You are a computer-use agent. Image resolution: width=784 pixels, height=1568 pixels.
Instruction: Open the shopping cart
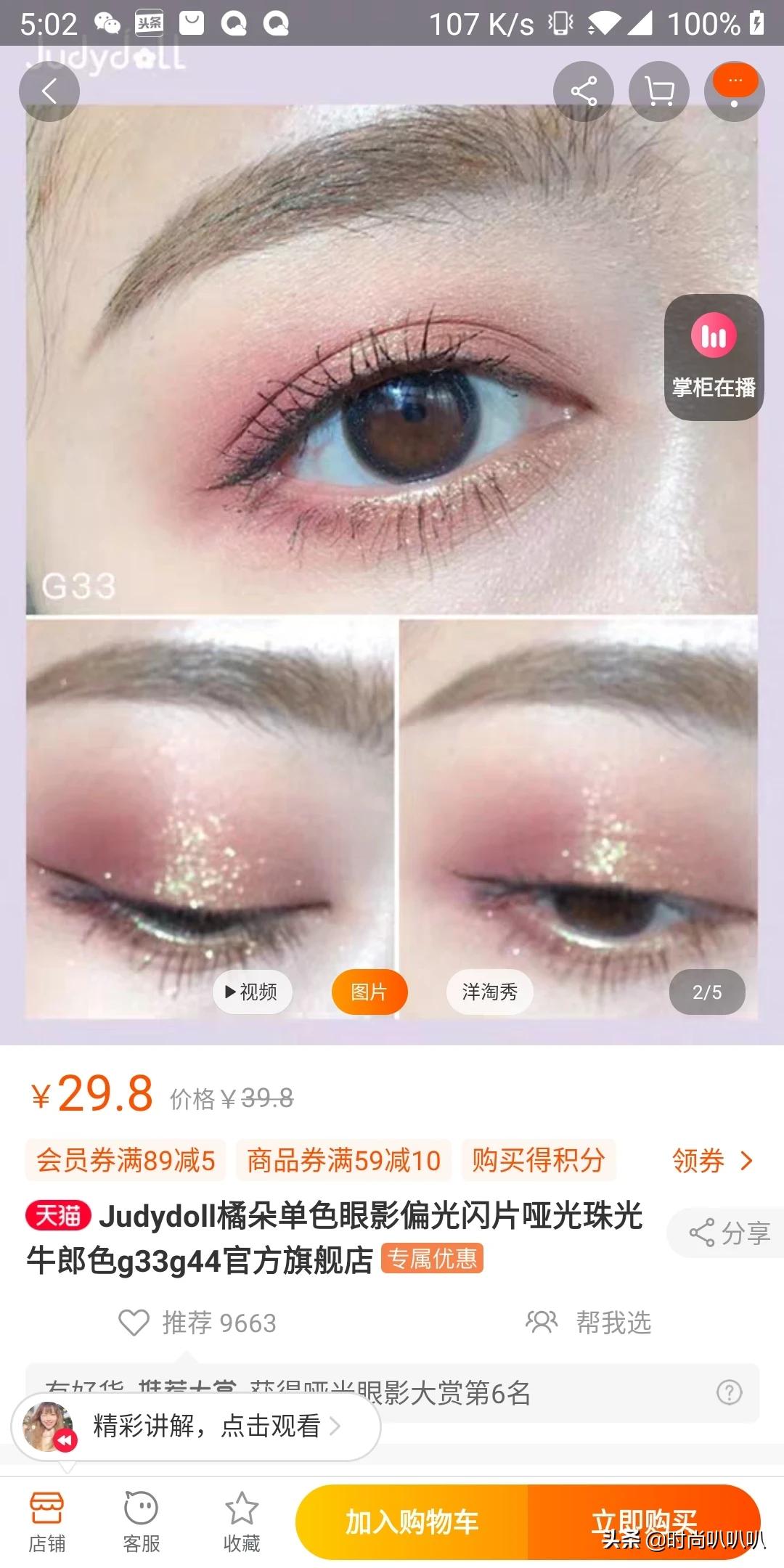point(658,91)
